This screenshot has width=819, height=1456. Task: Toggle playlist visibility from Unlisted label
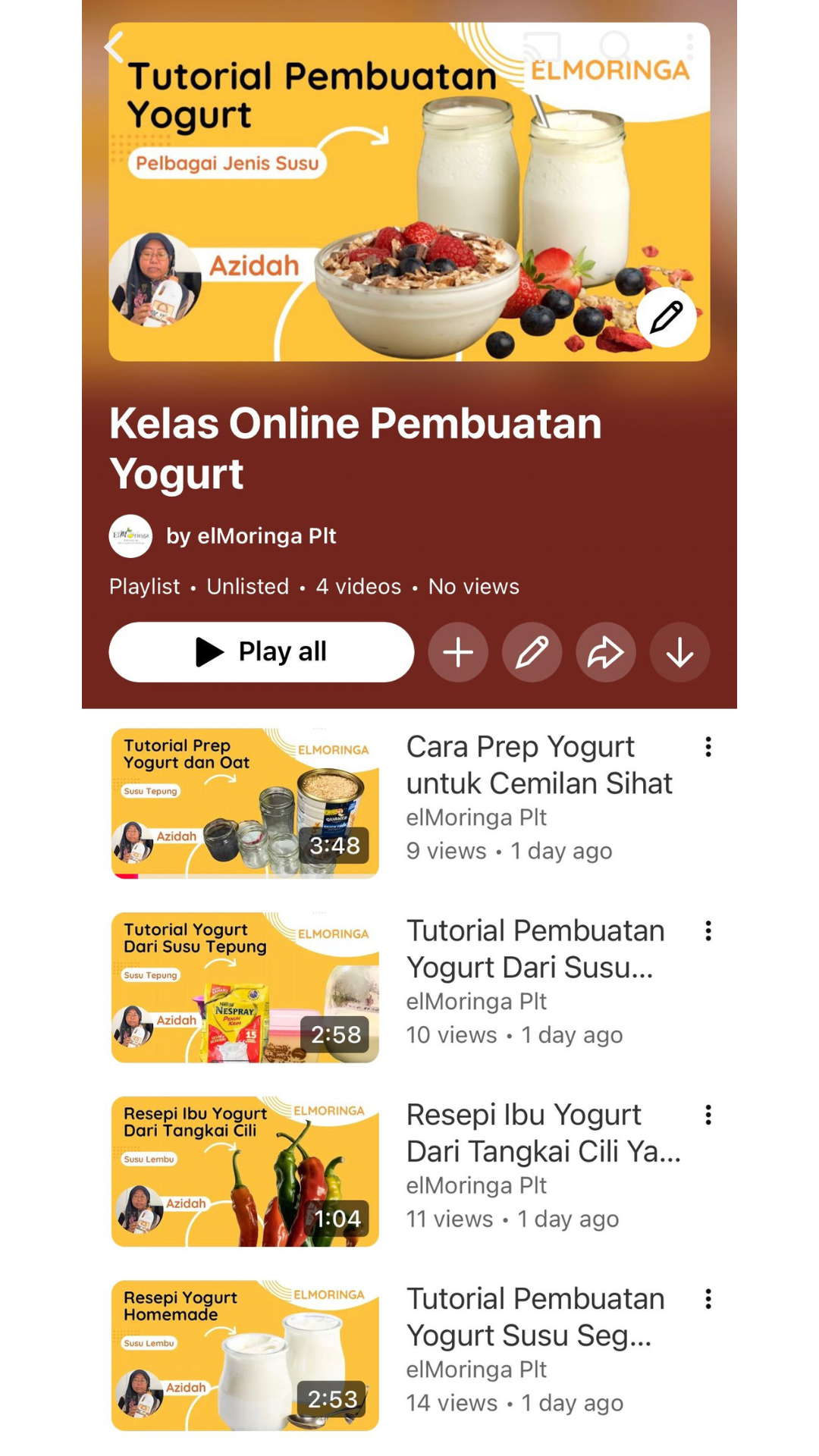[x=247, y=586]
